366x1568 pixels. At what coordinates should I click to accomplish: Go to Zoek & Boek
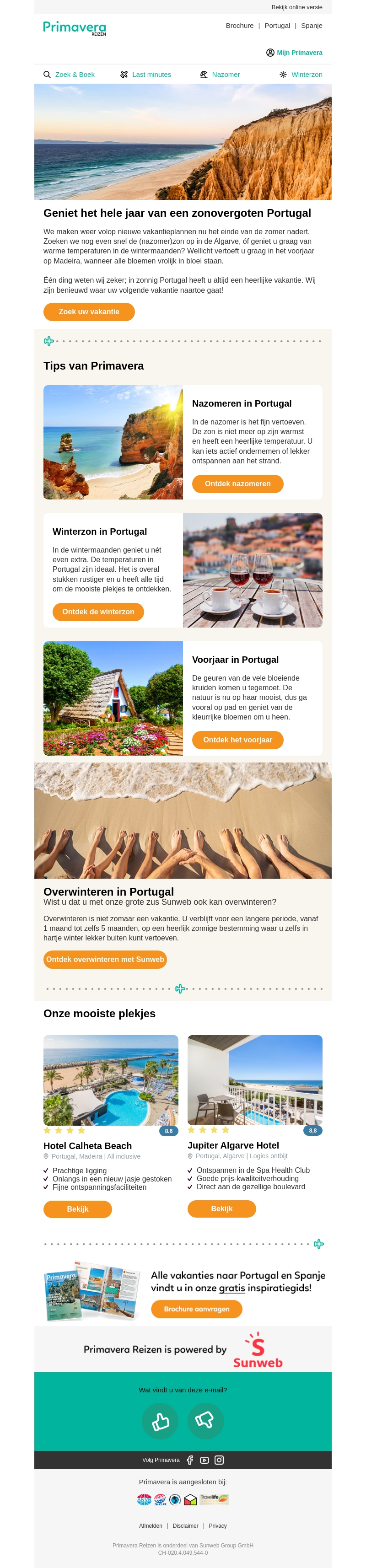tap(69, 75)
